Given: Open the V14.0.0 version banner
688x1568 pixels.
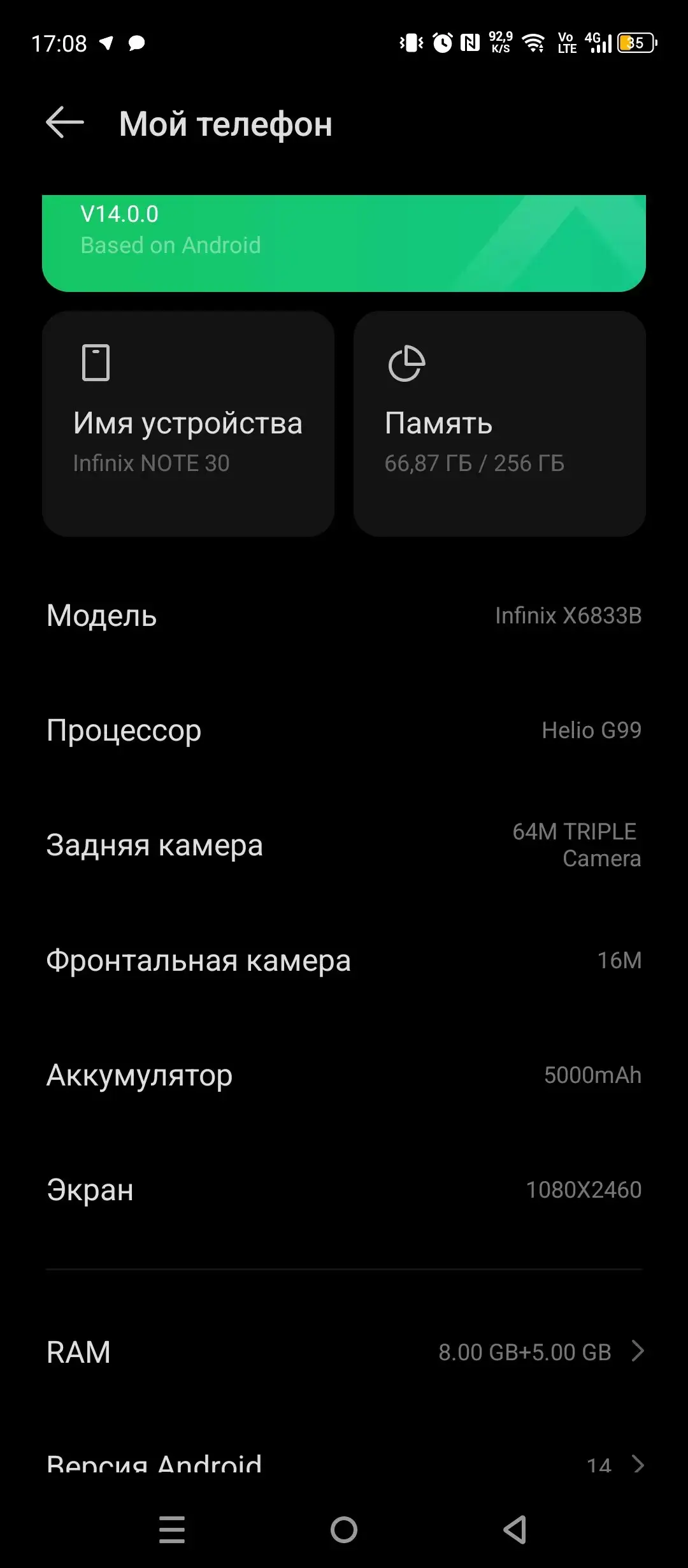Looking at the screenshot, I should [x=344, y=242].
